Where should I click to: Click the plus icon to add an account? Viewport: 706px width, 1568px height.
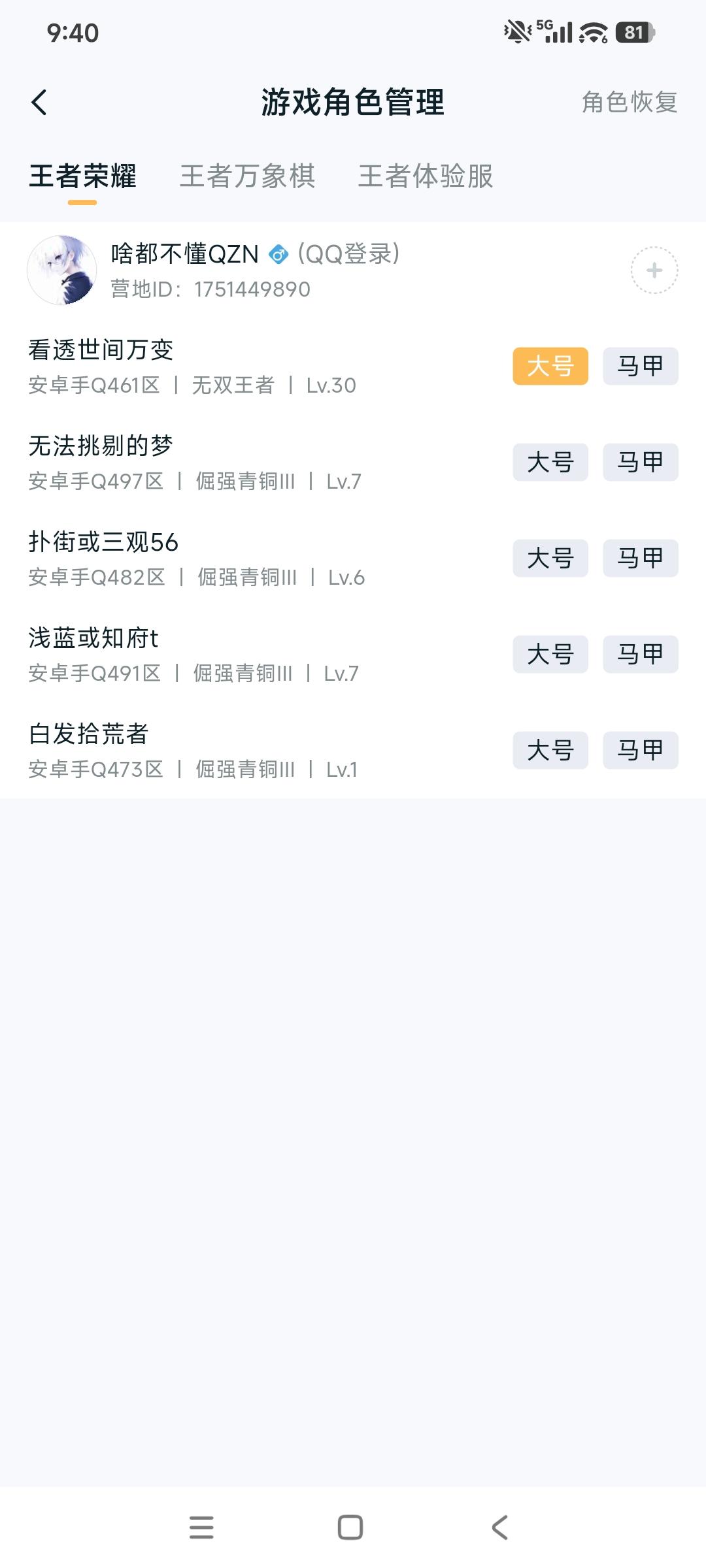click(x=652, y=271)
